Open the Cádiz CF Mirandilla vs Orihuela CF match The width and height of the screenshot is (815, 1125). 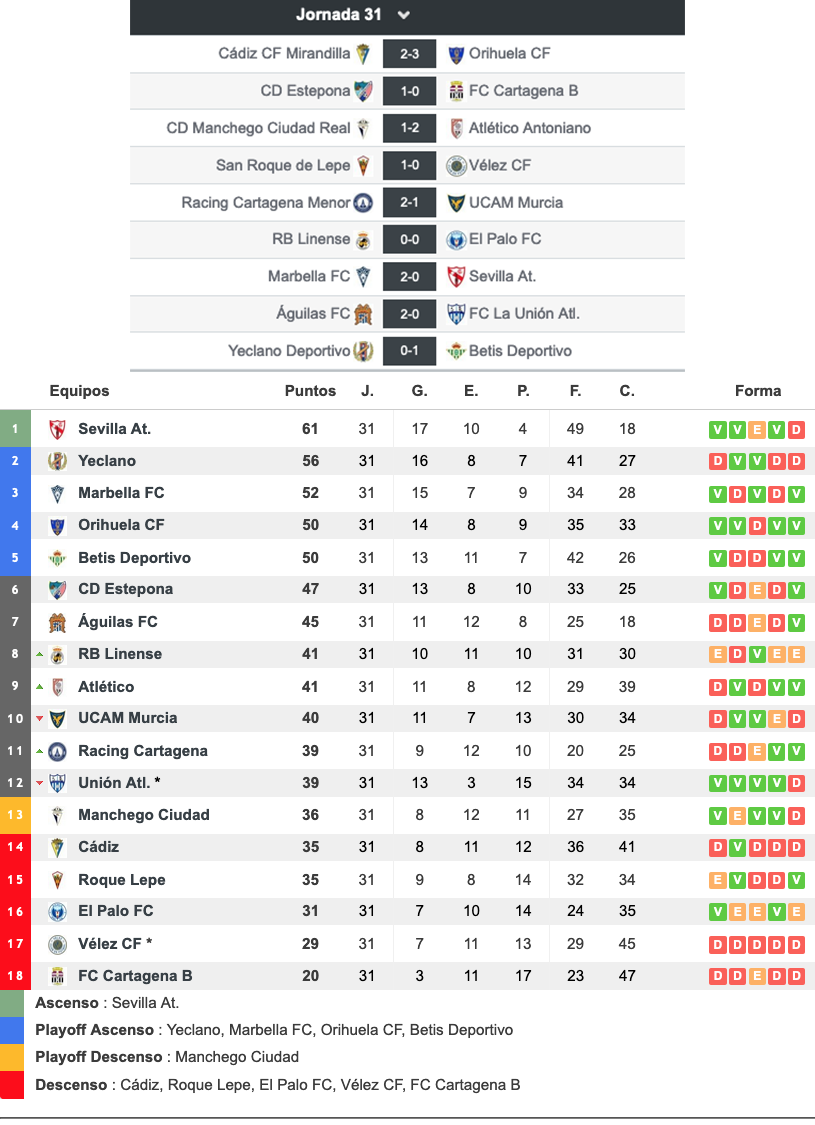pyautogui.click(x=409, y=54)
